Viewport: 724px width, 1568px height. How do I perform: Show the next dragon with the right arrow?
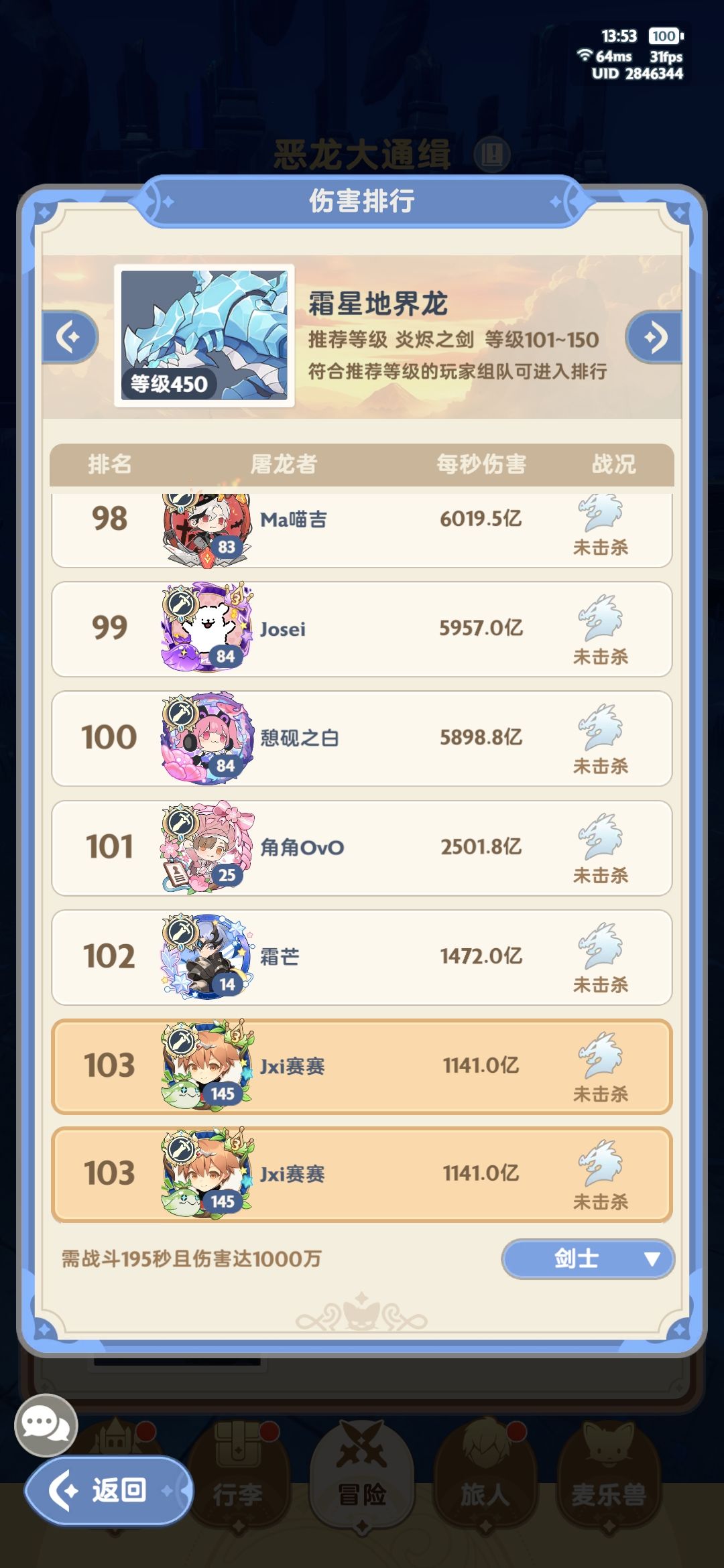pos(654,337)
